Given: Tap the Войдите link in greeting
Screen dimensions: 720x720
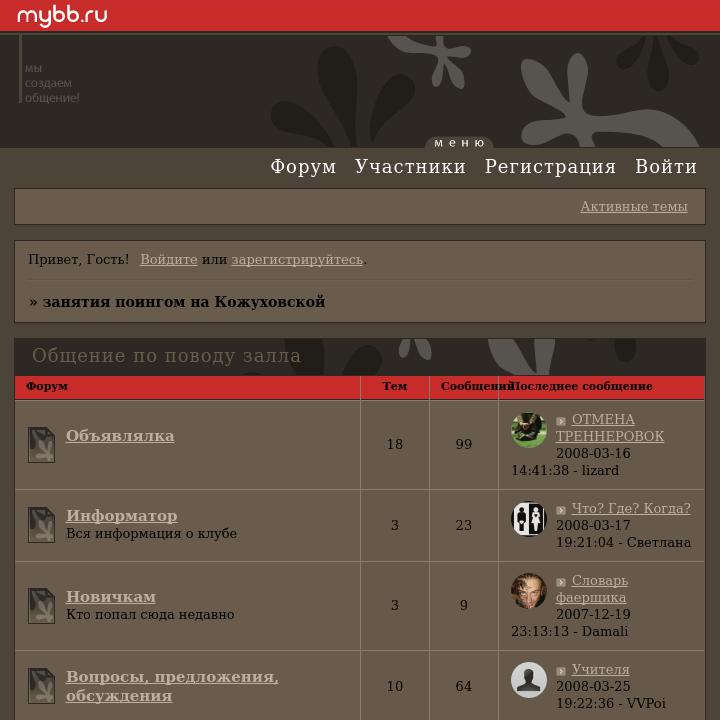Looking at the screenshot, I should coord(168,260).
